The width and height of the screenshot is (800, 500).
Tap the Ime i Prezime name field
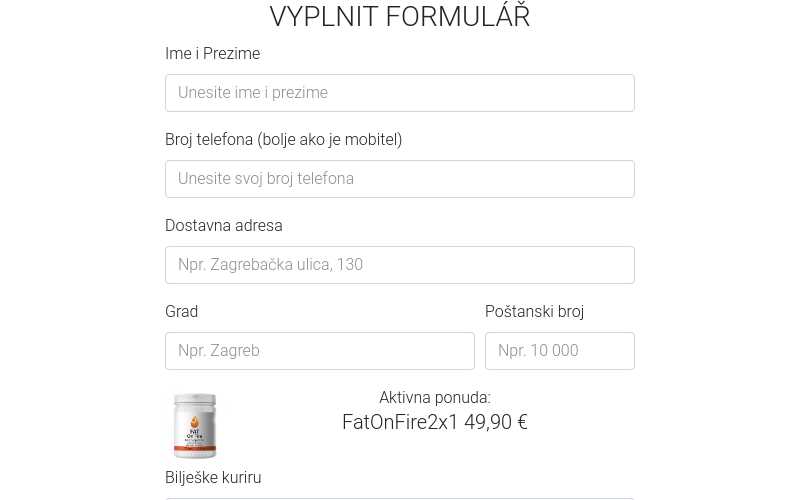click(399, 93)
